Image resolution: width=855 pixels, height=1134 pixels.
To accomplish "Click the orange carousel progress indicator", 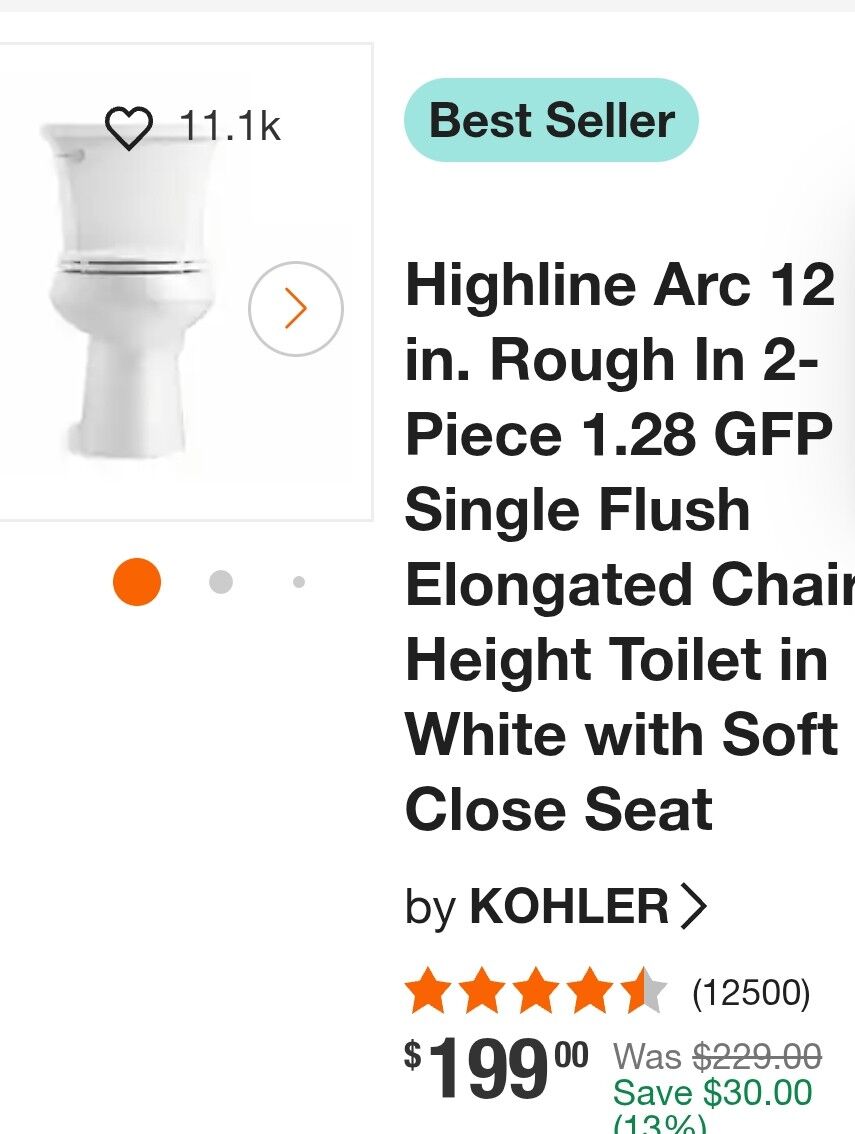I will click(137, 580).
